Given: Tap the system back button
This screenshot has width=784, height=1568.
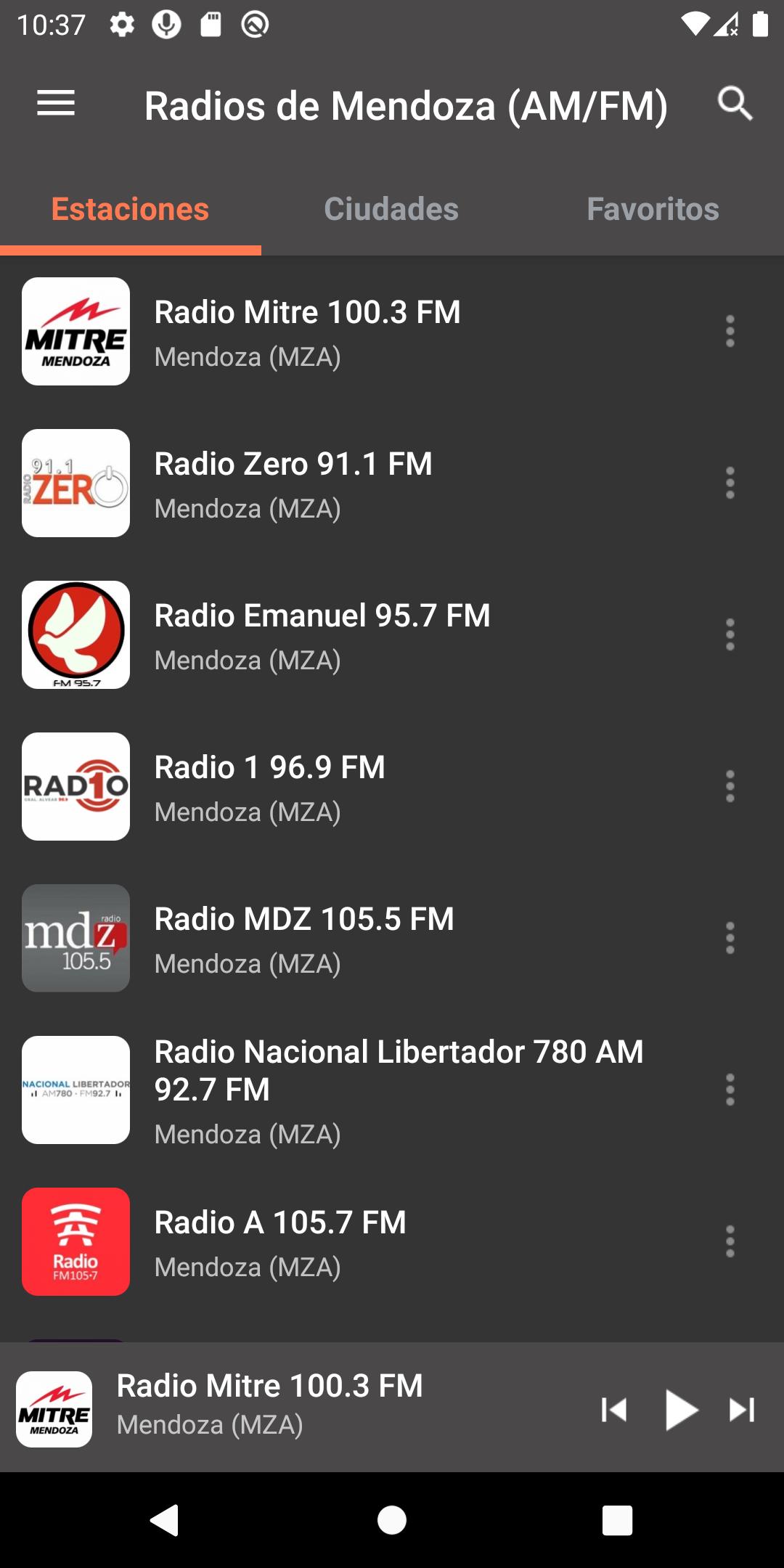Looking at the screenshot, I should (166, 1520).
